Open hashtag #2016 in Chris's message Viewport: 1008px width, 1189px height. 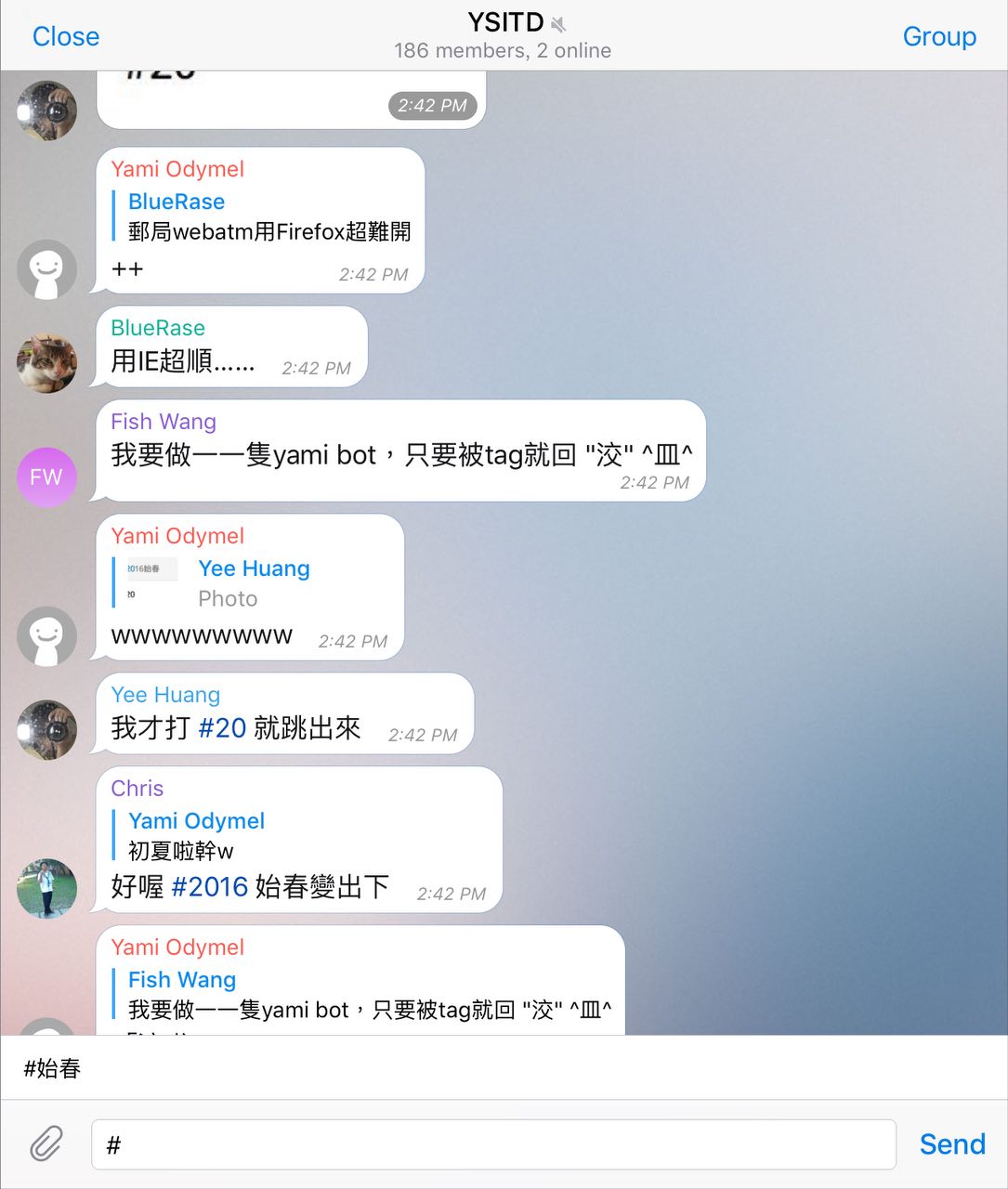click(210, 886)
